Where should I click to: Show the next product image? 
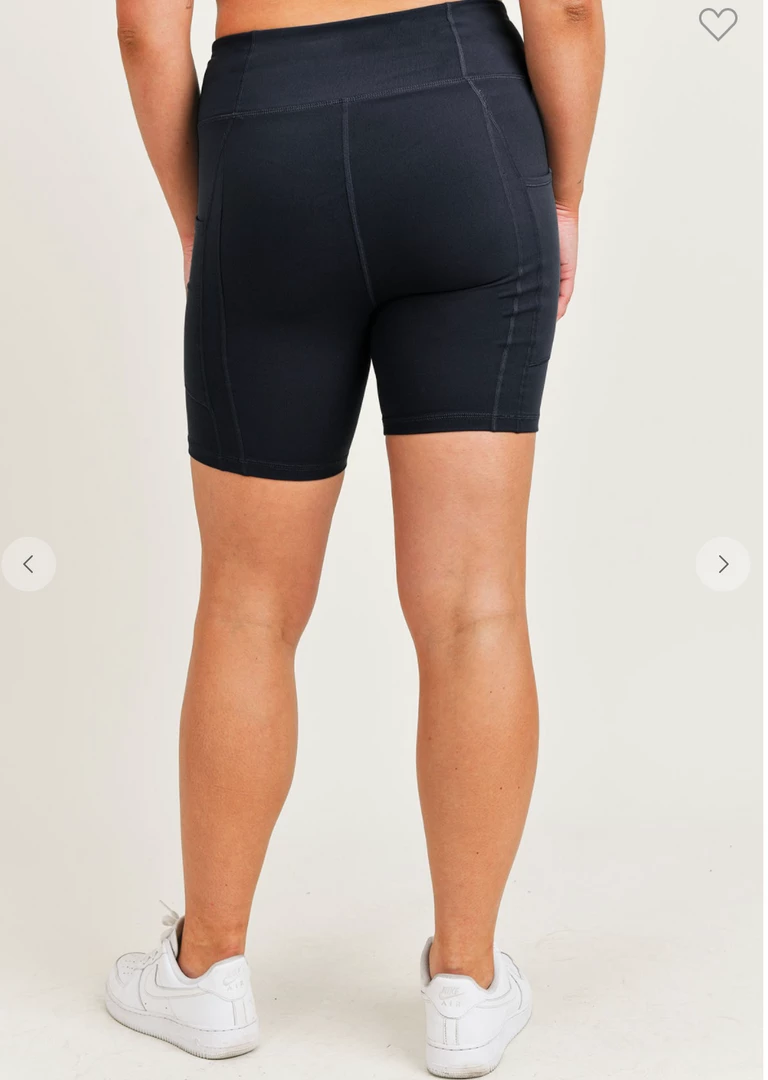pyautogui.click(x=722, y=564)
